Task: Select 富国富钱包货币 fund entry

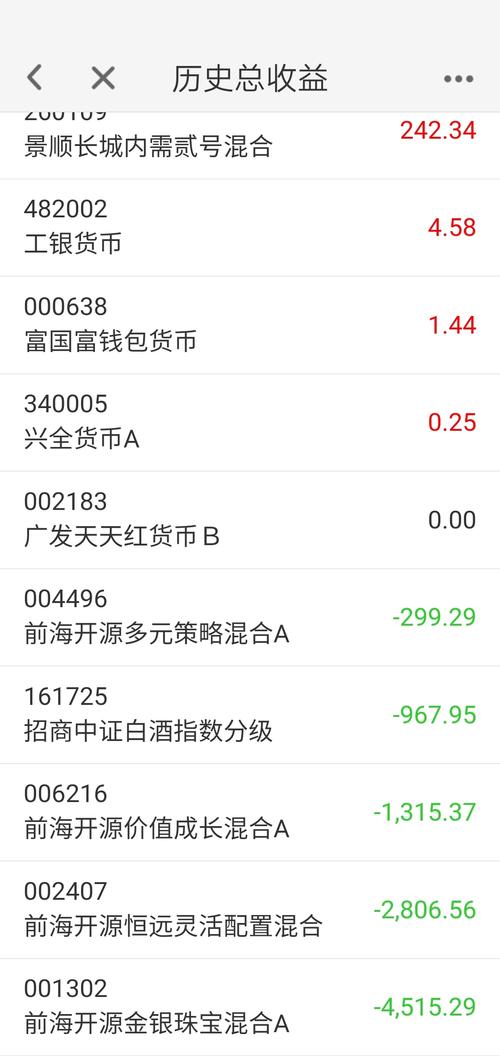Action: [250, 325]
